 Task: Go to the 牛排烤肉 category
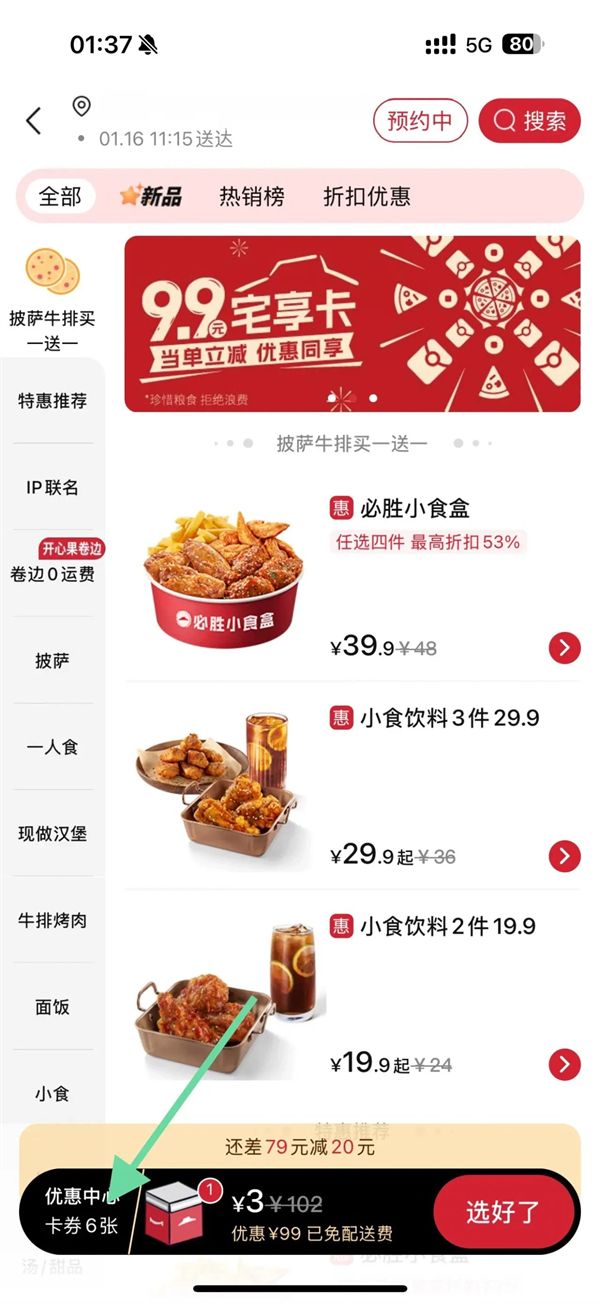[x=53, y=920]
